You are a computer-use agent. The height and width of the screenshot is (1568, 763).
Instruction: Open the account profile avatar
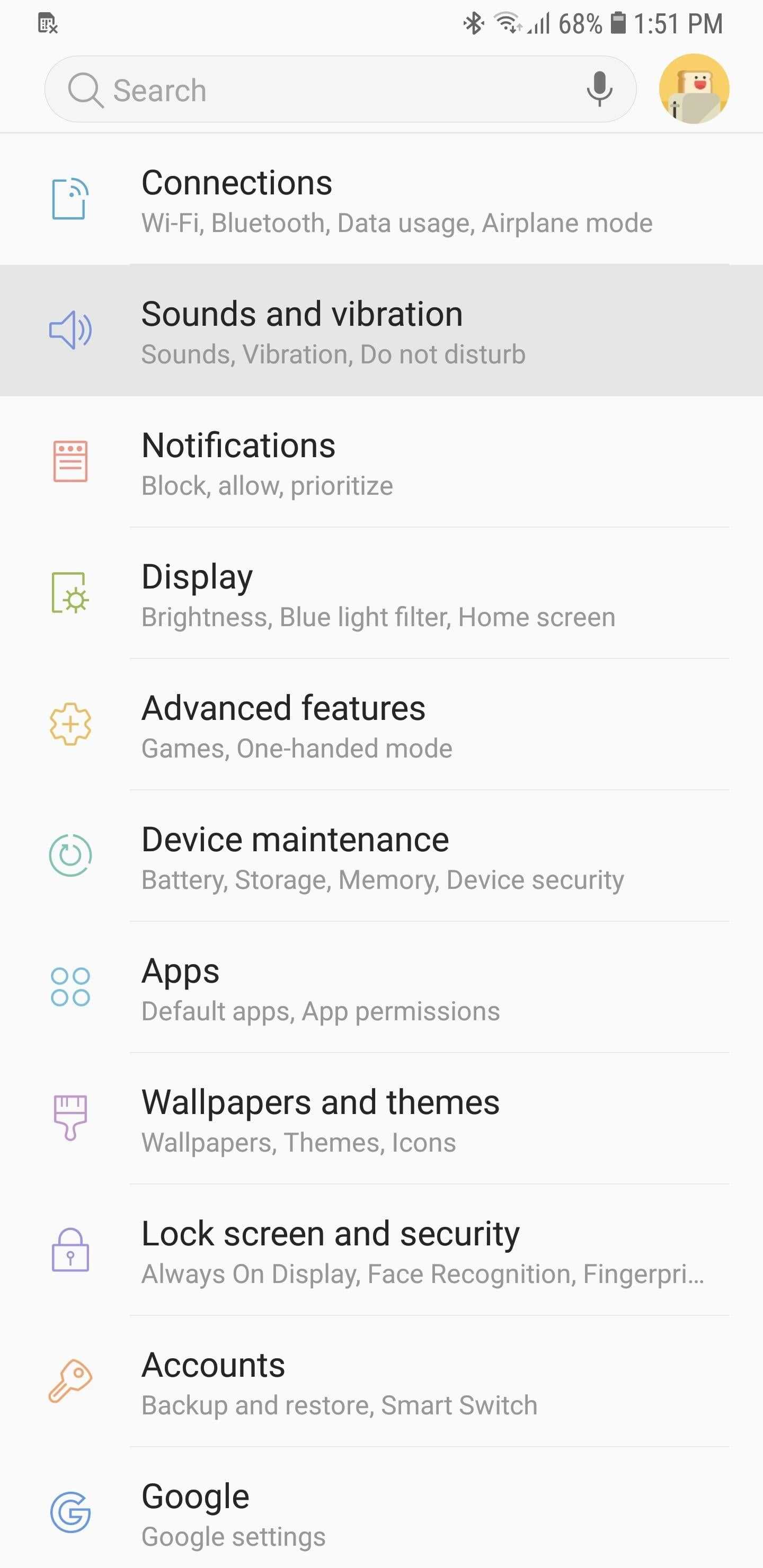pyautogui.click(x=694, y=89)
